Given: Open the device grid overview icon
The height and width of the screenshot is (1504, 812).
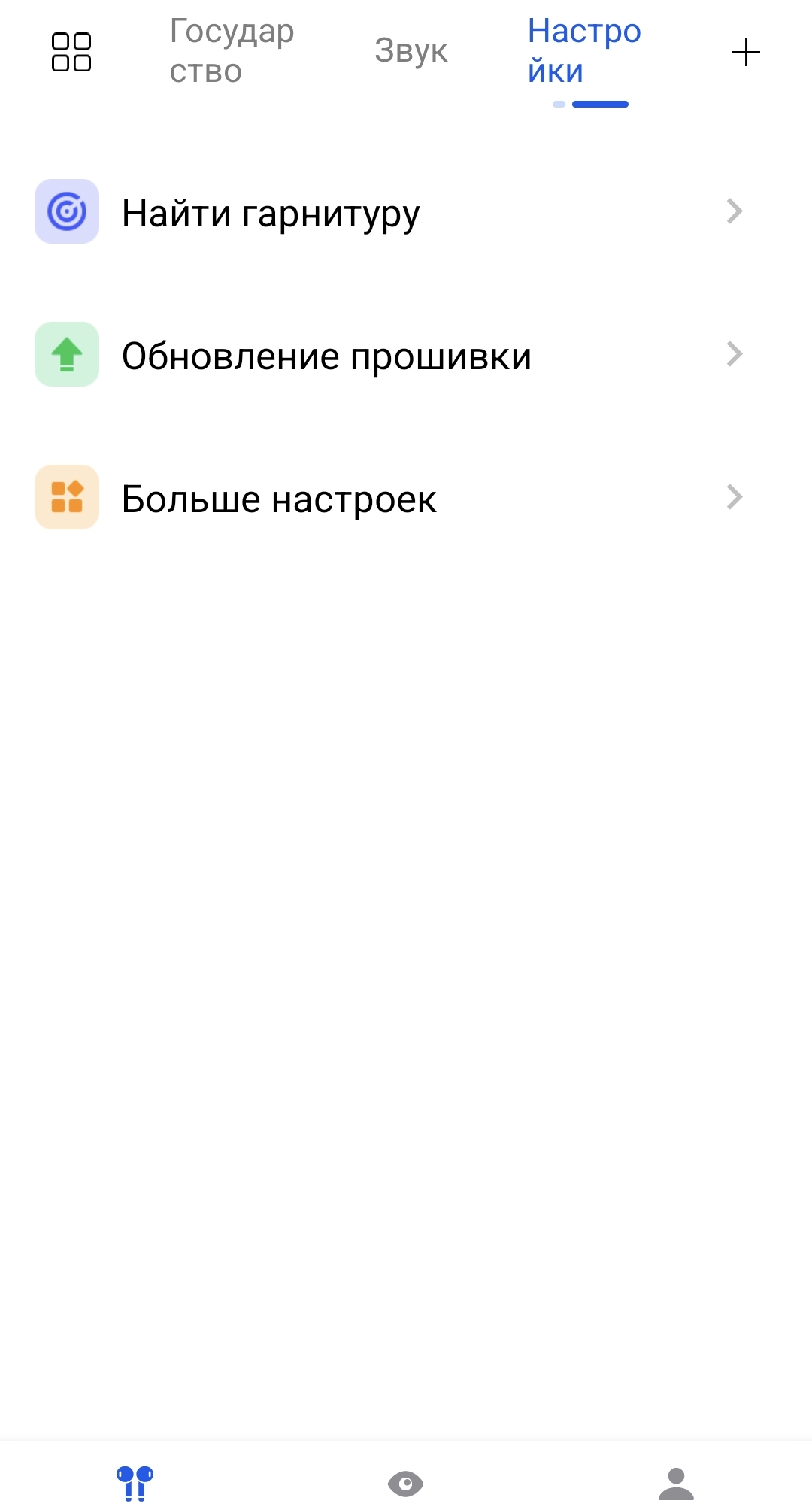Looking at the screenshot, I should (x=71, y=52).
